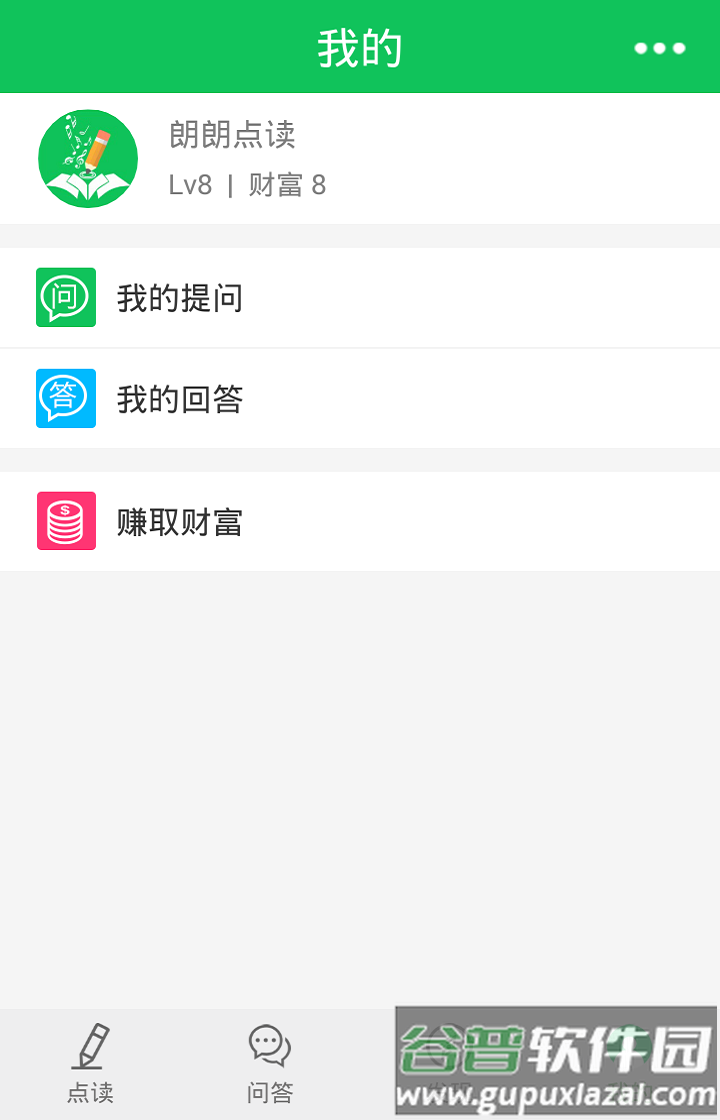720x1120 pixels.
Task: Tap the 我的 page title
Action: click(360, 47)
